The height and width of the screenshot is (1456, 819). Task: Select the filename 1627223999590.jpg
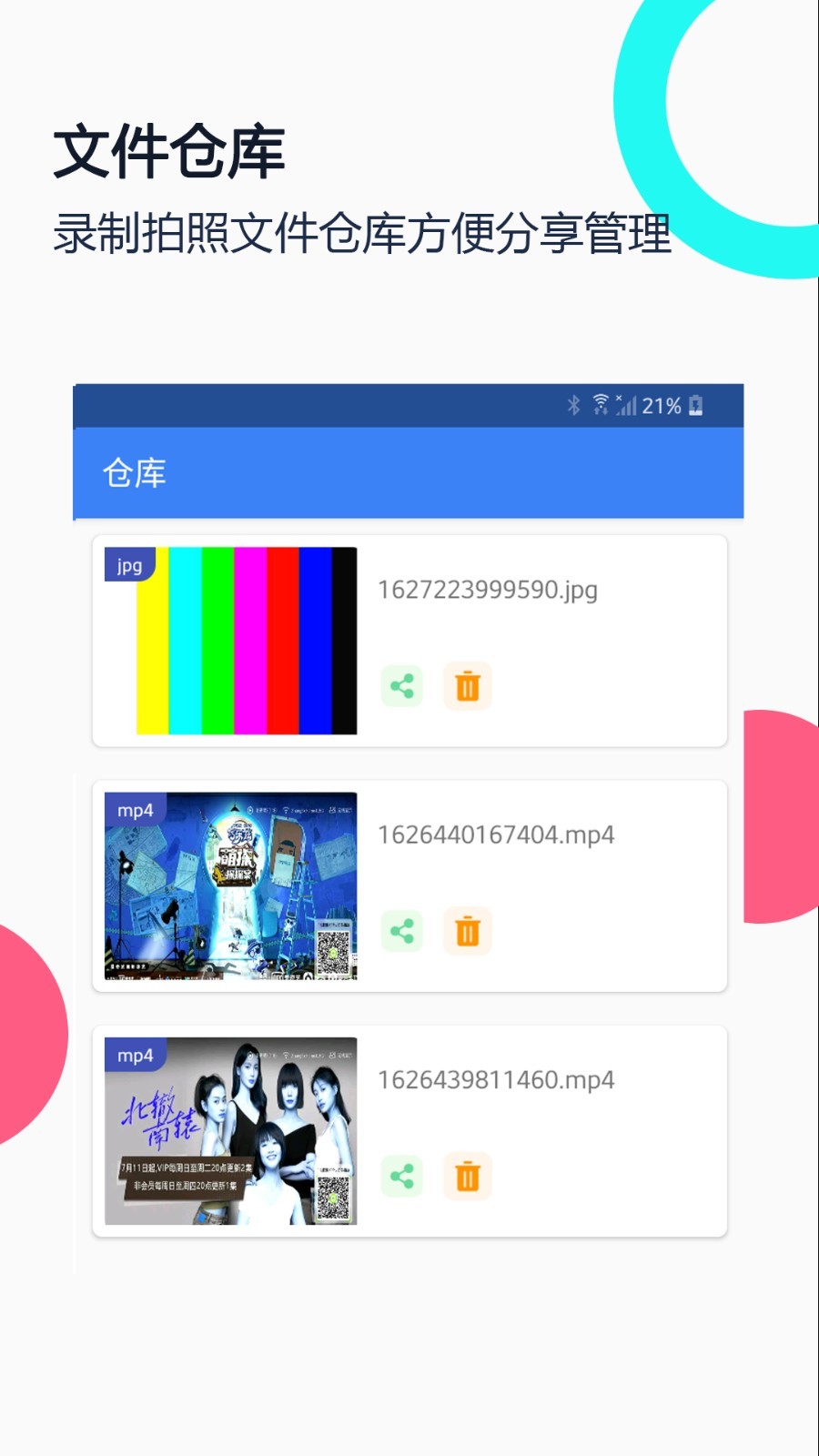coord(489,590)
